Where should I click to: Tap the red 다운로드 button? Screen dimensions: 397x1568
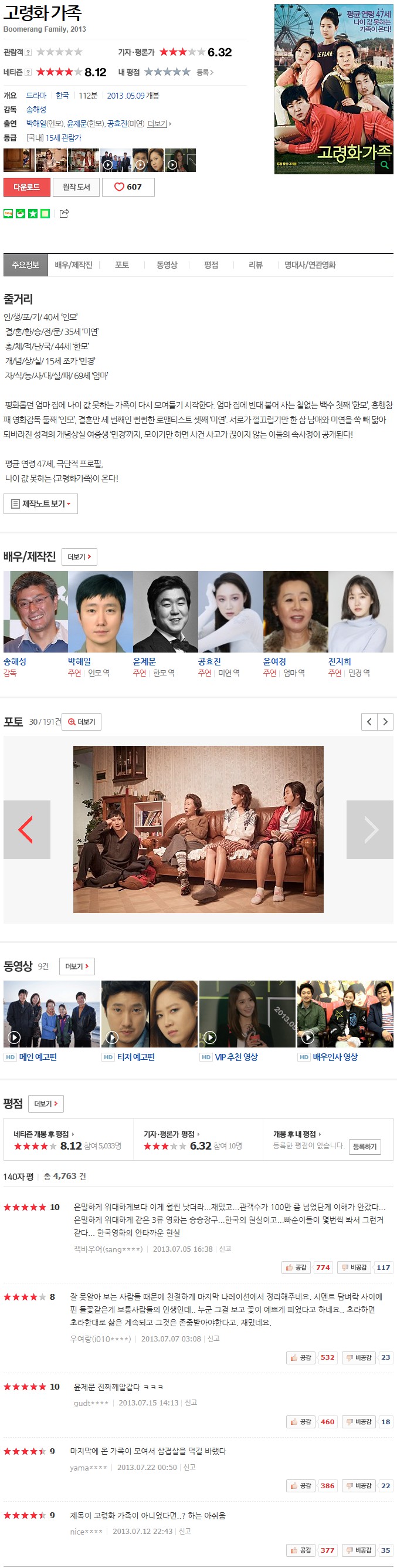(x=27, y=187)
